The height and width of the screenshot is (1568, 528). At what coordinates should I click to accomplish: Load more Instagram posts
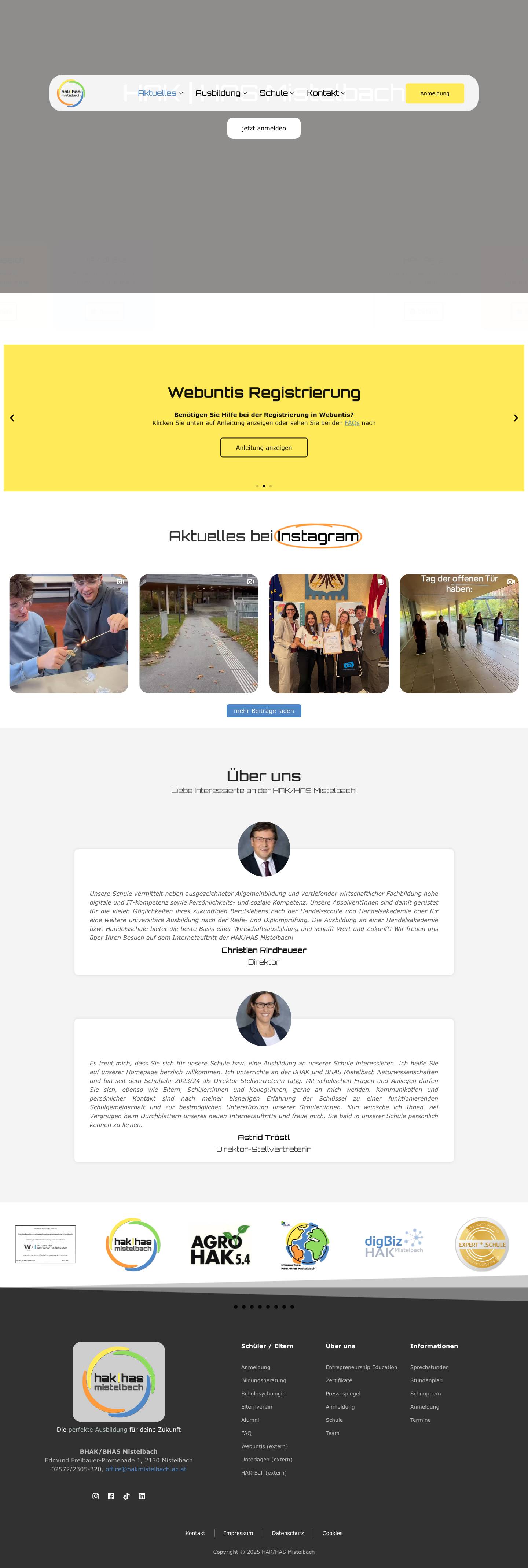[x=264, y=710]
